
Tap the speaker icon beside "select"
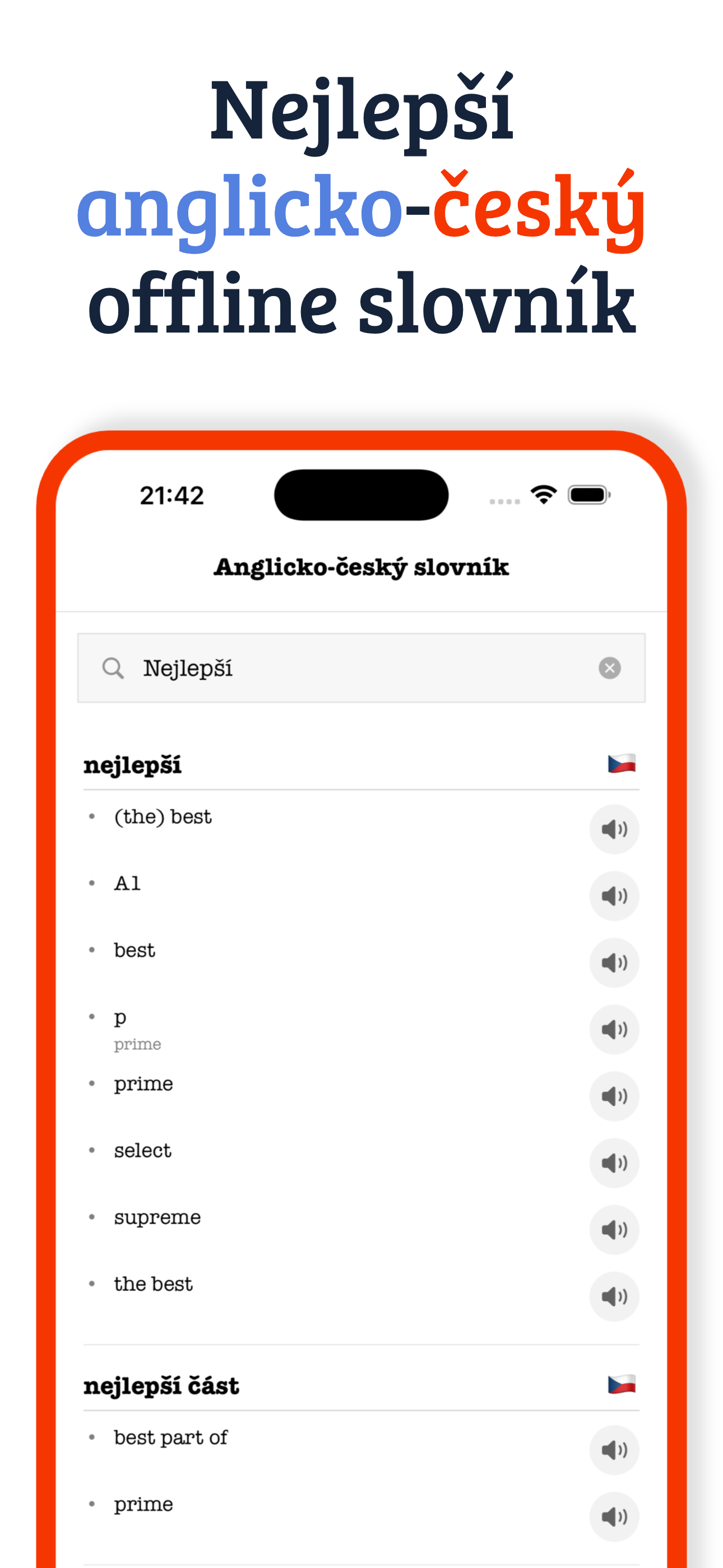614,1161
